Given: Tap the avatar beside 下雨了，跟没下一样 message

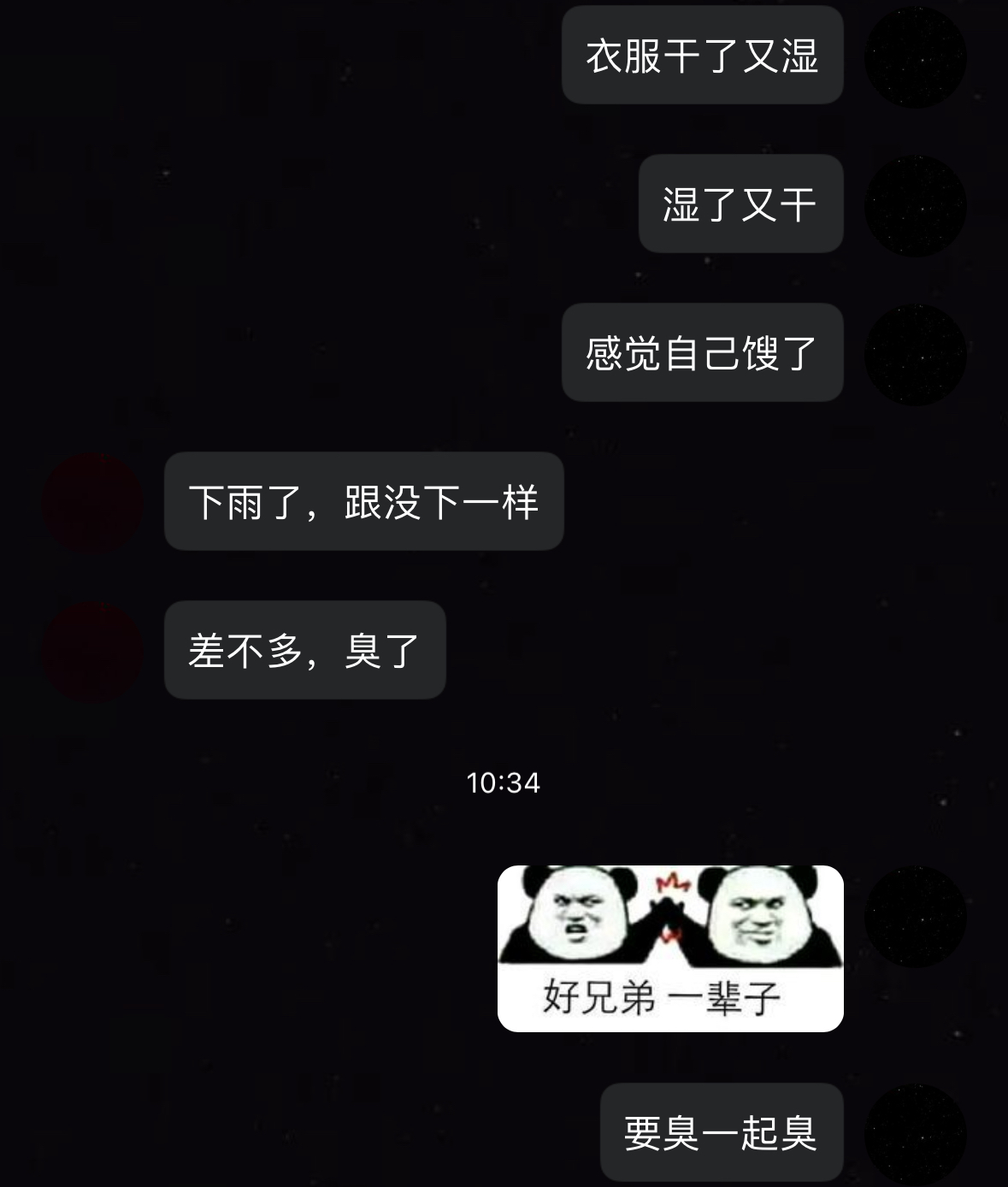Looking at the screenshot, I should point(92,502).
